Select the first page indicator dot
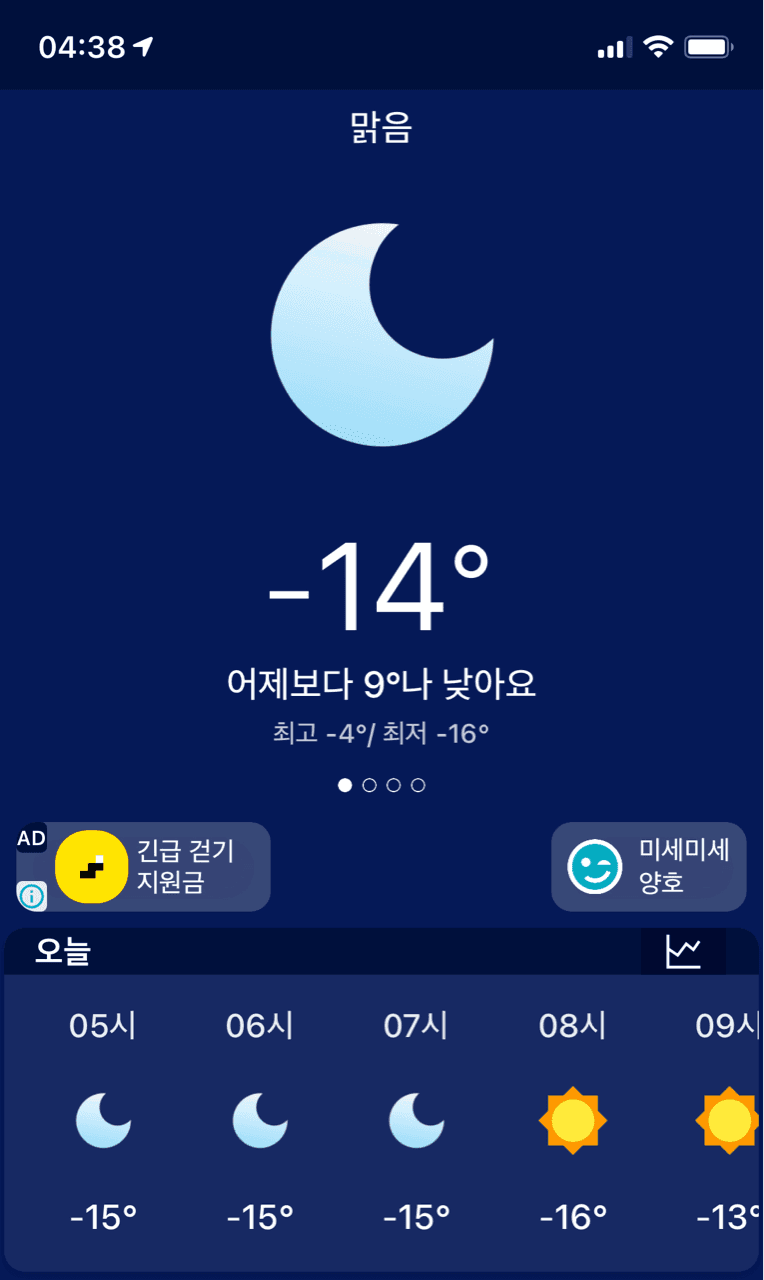764x1280 pixels. 344,785
